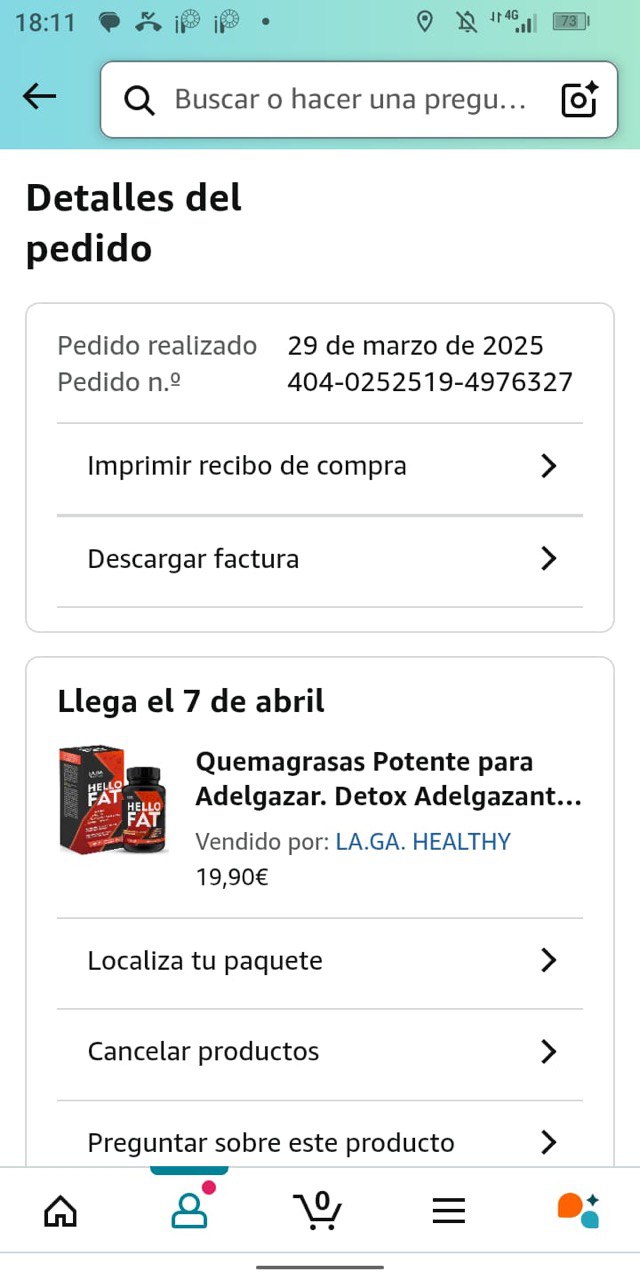Choose Cancelar productos

pyautogui.click(x=320, y=1052)
